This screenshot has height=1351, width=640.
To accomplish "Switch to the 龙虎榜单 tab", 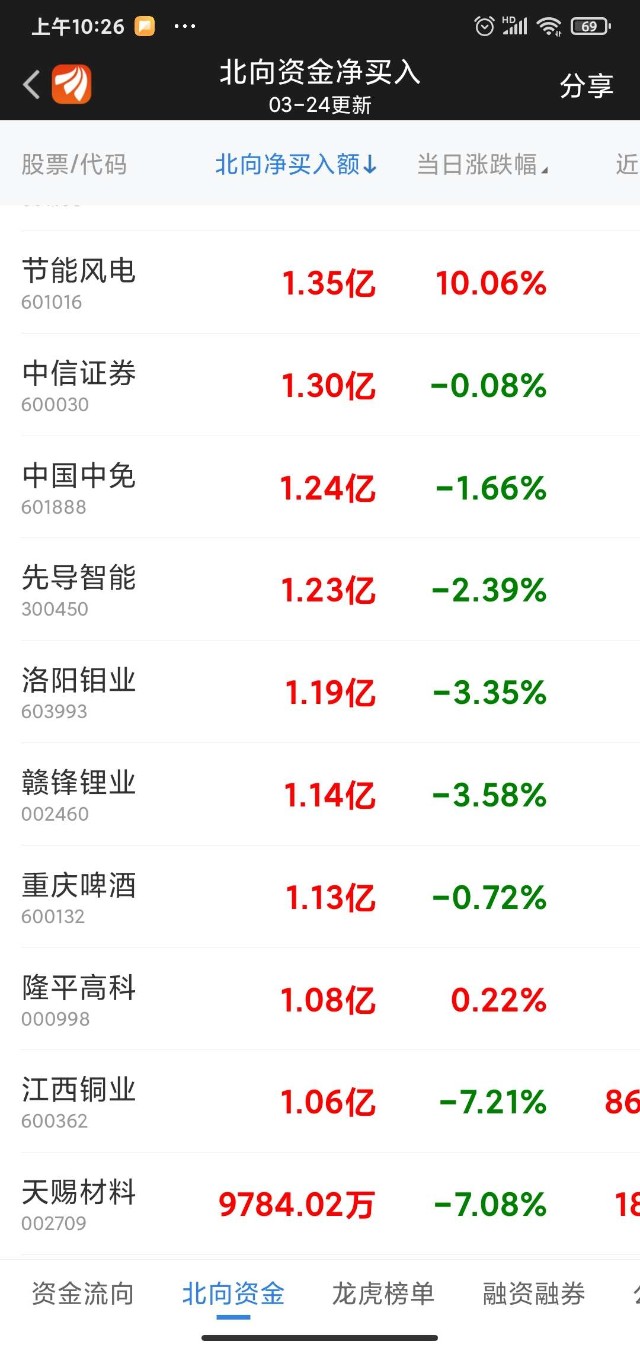I will click(383, 1294).
